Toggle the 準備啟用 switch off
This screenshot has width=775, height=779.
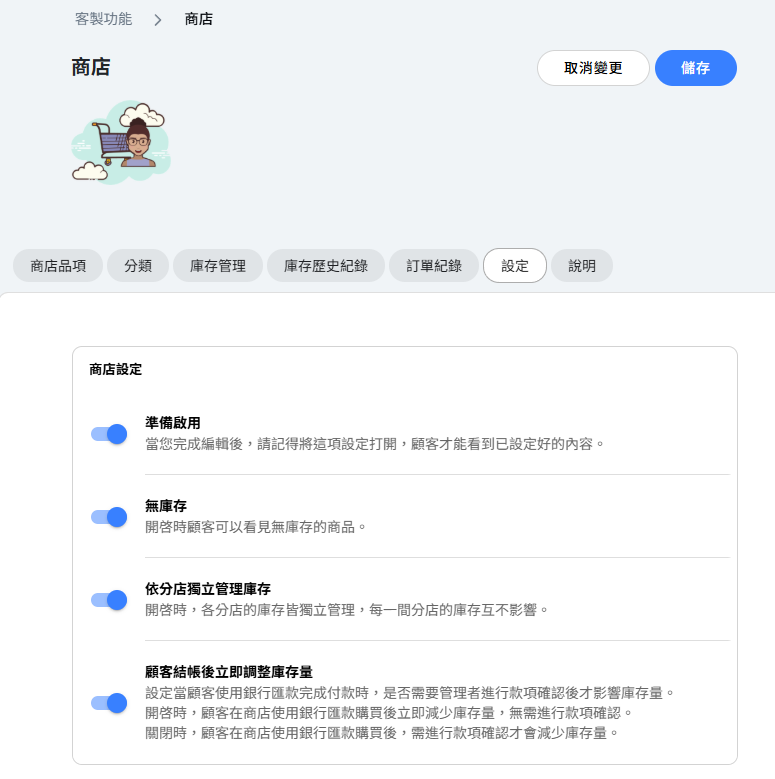pos(109,434)
